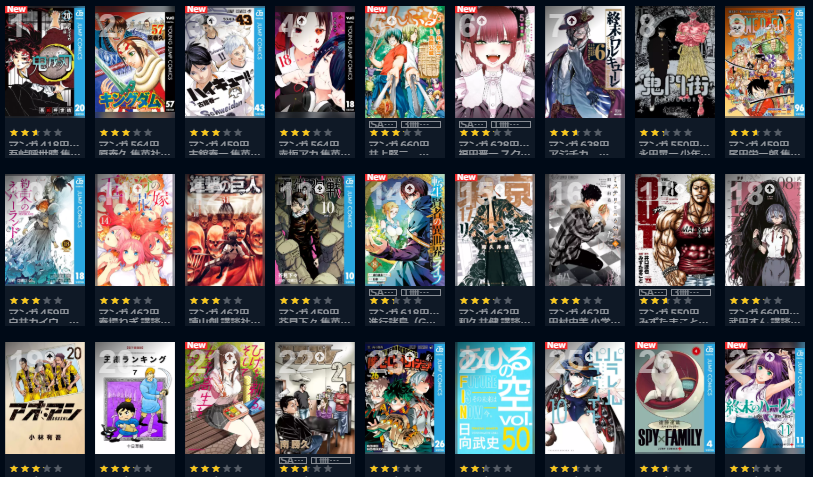Open the rank 26 SPY×FAMILY volume 4

pos(675,398)
